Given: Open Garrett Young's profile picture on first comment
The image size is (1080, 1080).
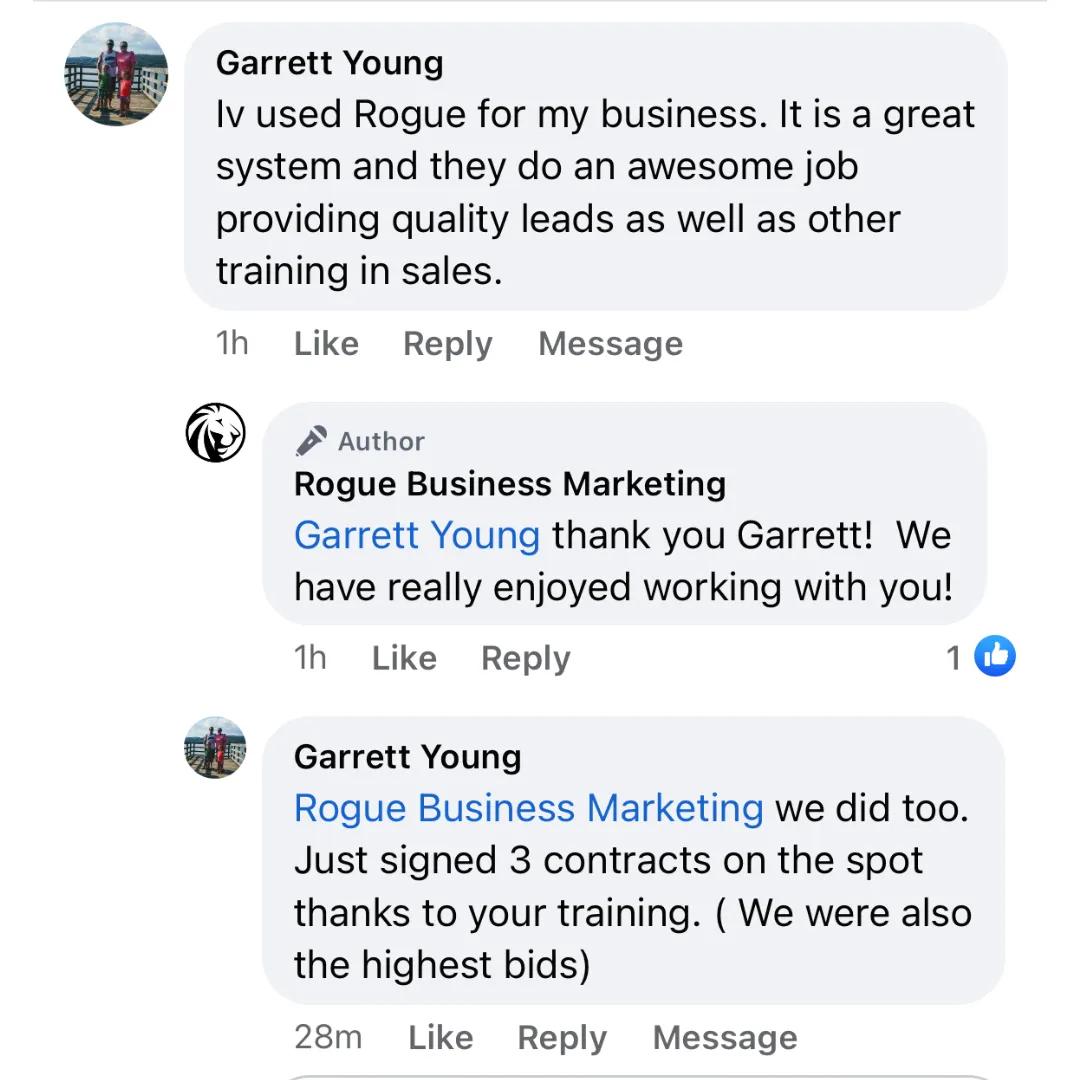Looking at the screenshot, I should [x=116, y=74].
